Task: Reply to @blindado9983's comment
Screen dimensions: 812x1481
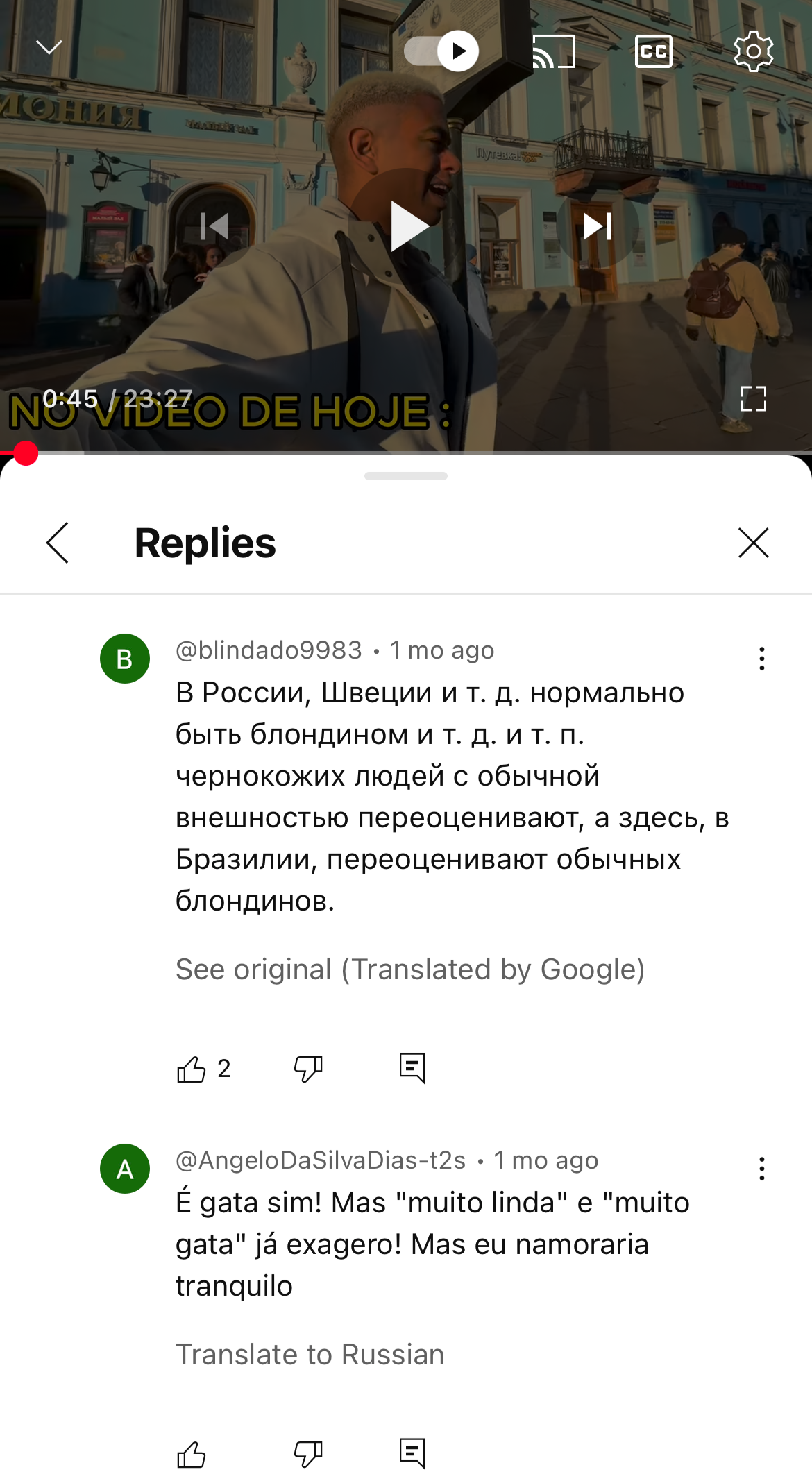Action: pos(412,1068)
